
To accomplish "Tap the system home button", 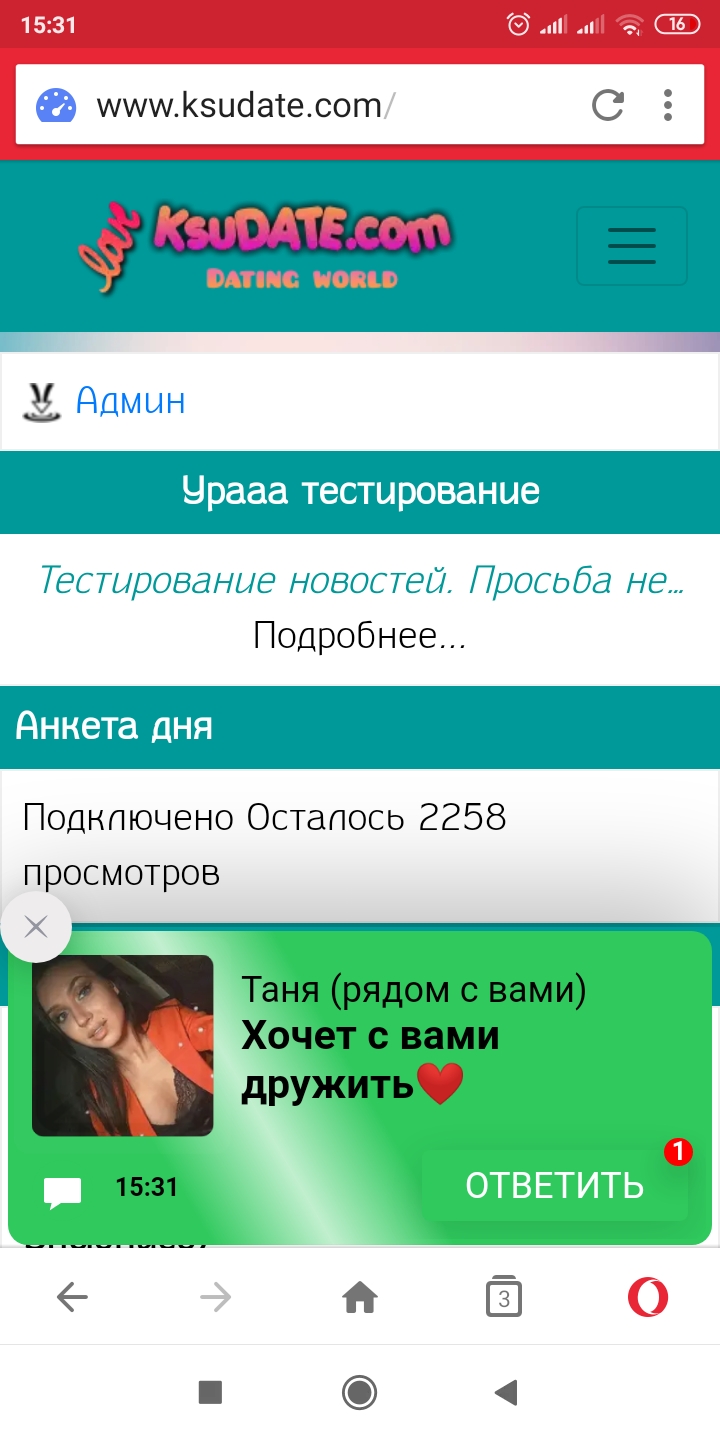I will click(x=359, y=1392).
